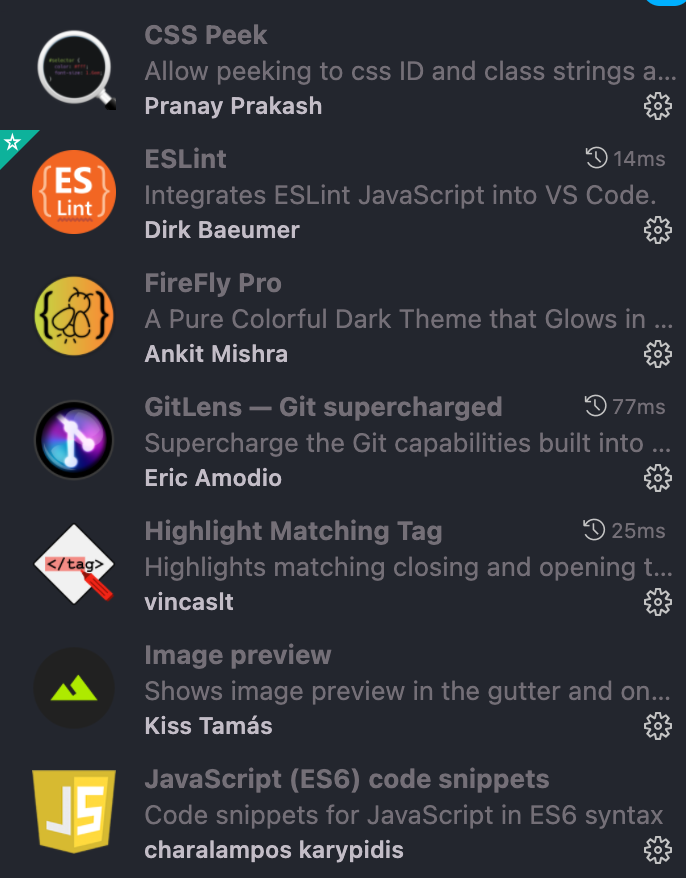The width and height of the screenshot is (686, 878).
Task: Open the manage gear for GitLens
Action: coord(657,478)
